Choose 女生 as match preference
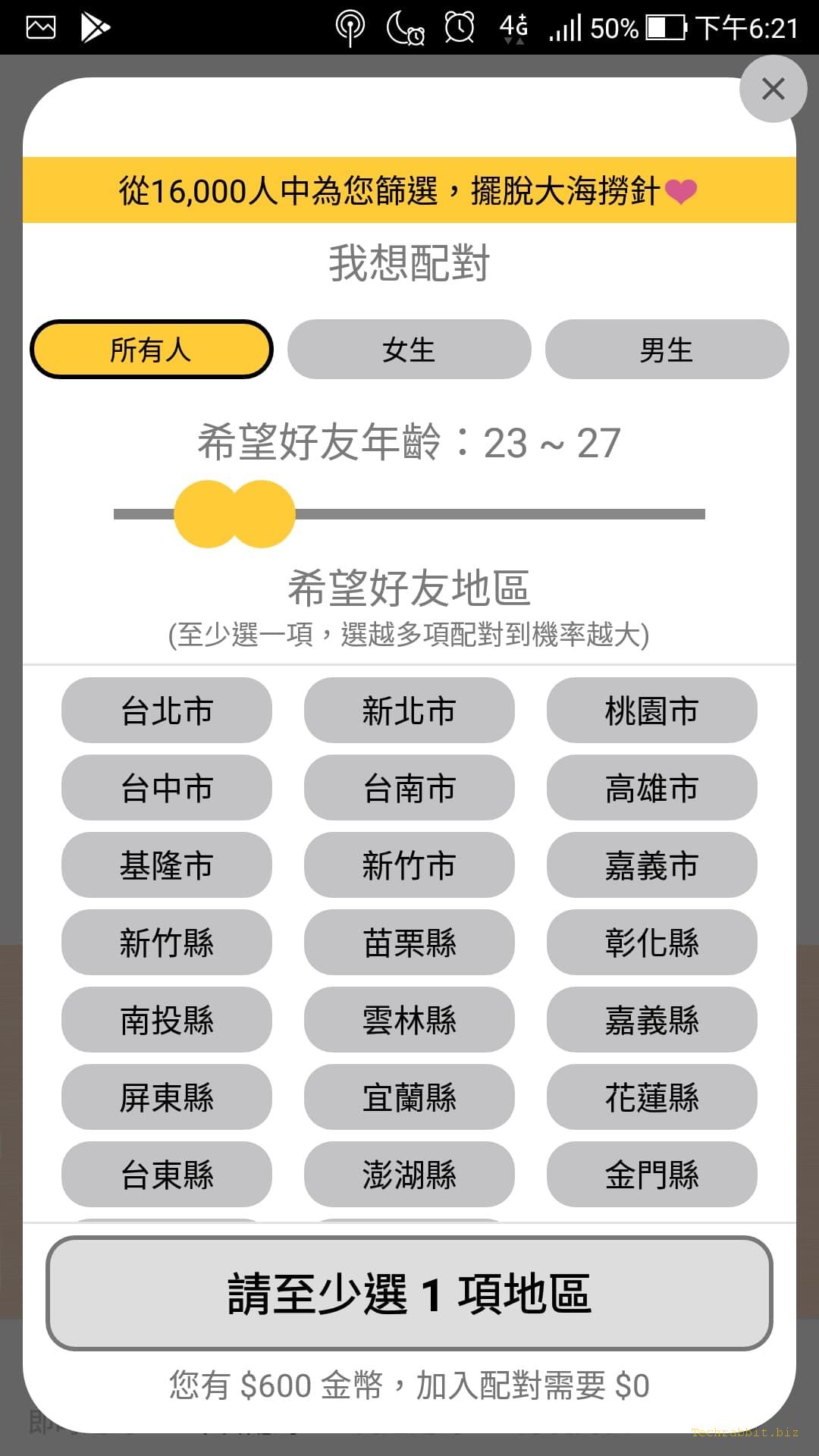 [x=409, y=350]
